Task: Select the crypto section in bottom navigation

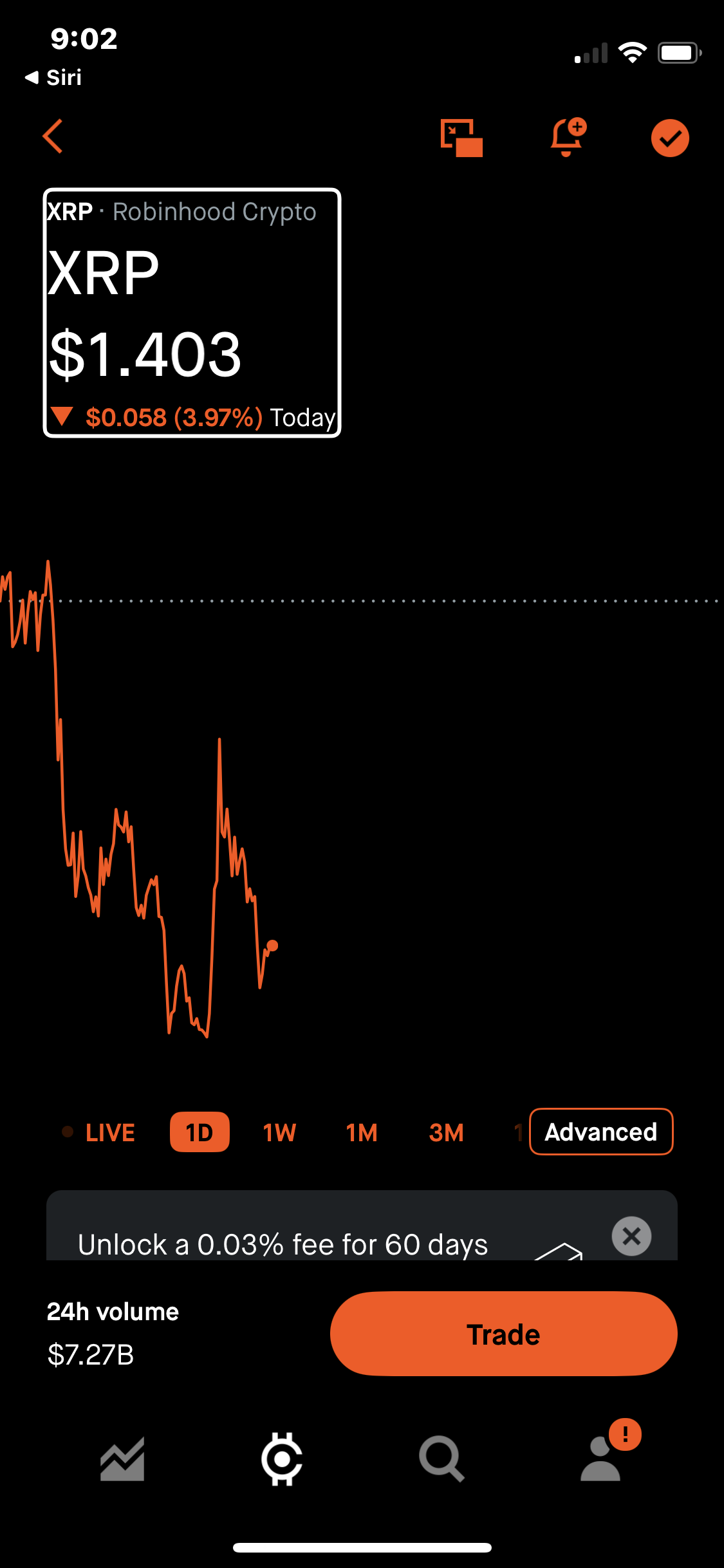Action: coord(282,1459)
